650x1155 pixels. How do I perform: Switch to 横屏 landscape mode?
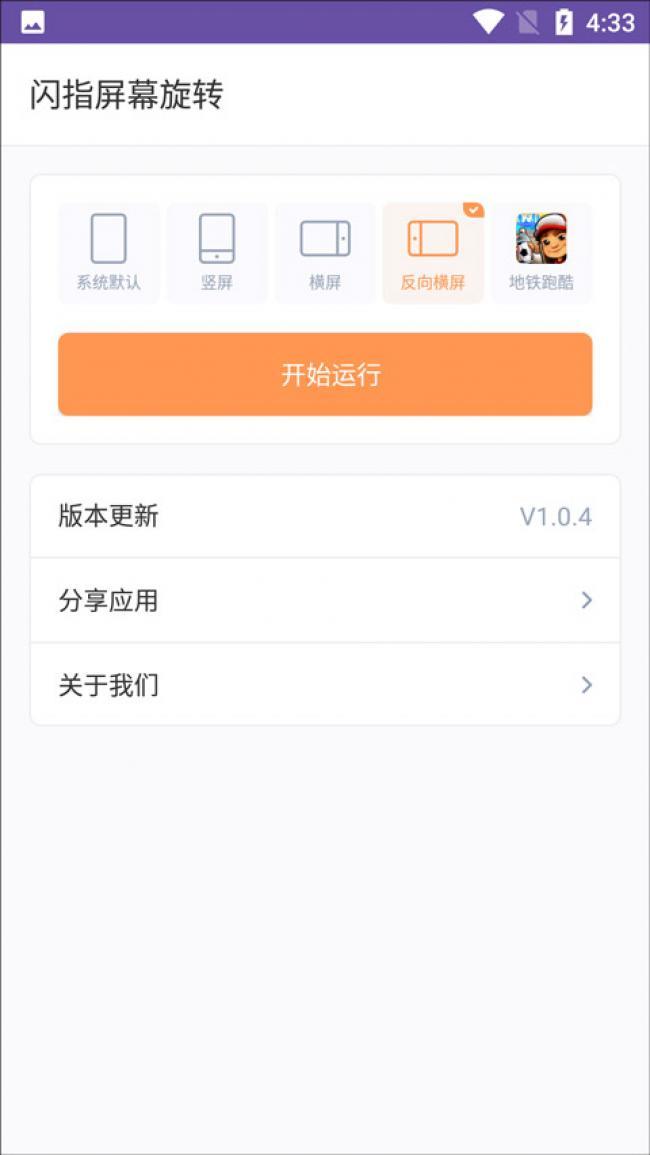tap(325, 253)
